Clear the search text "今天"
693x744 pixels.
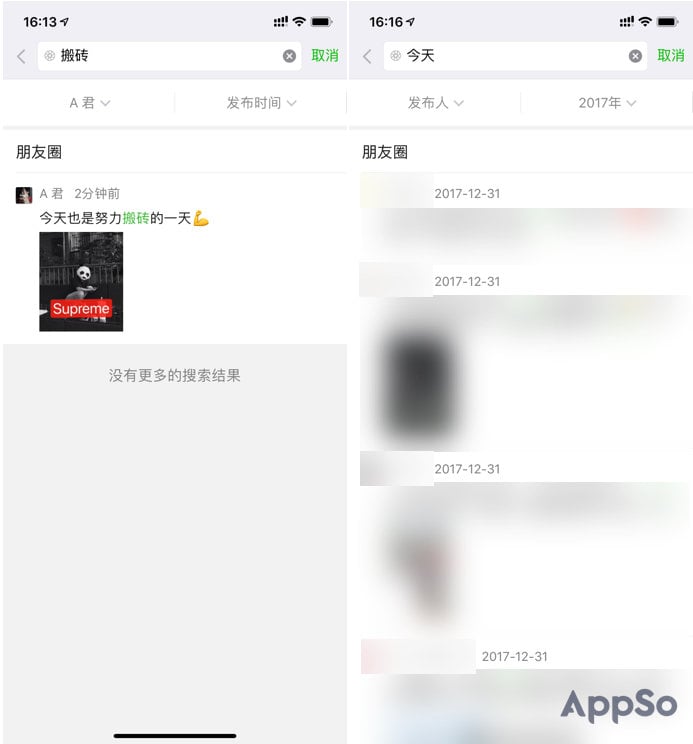click(635, 56)
